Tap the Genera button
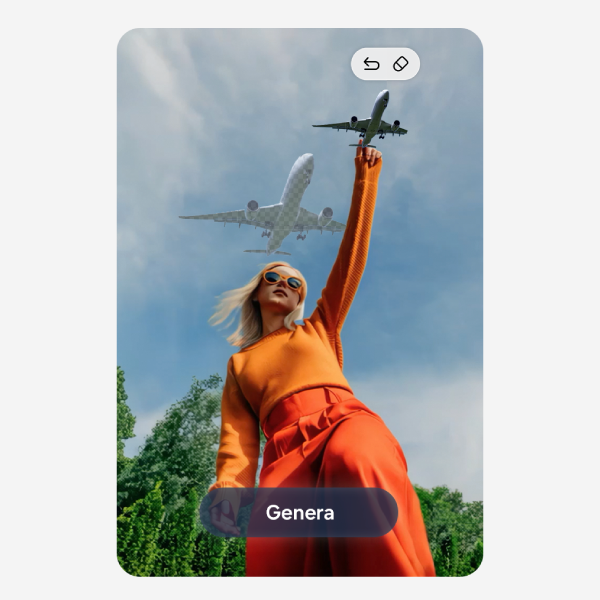Viewport: 600px width, 600px height. [299, 513]
